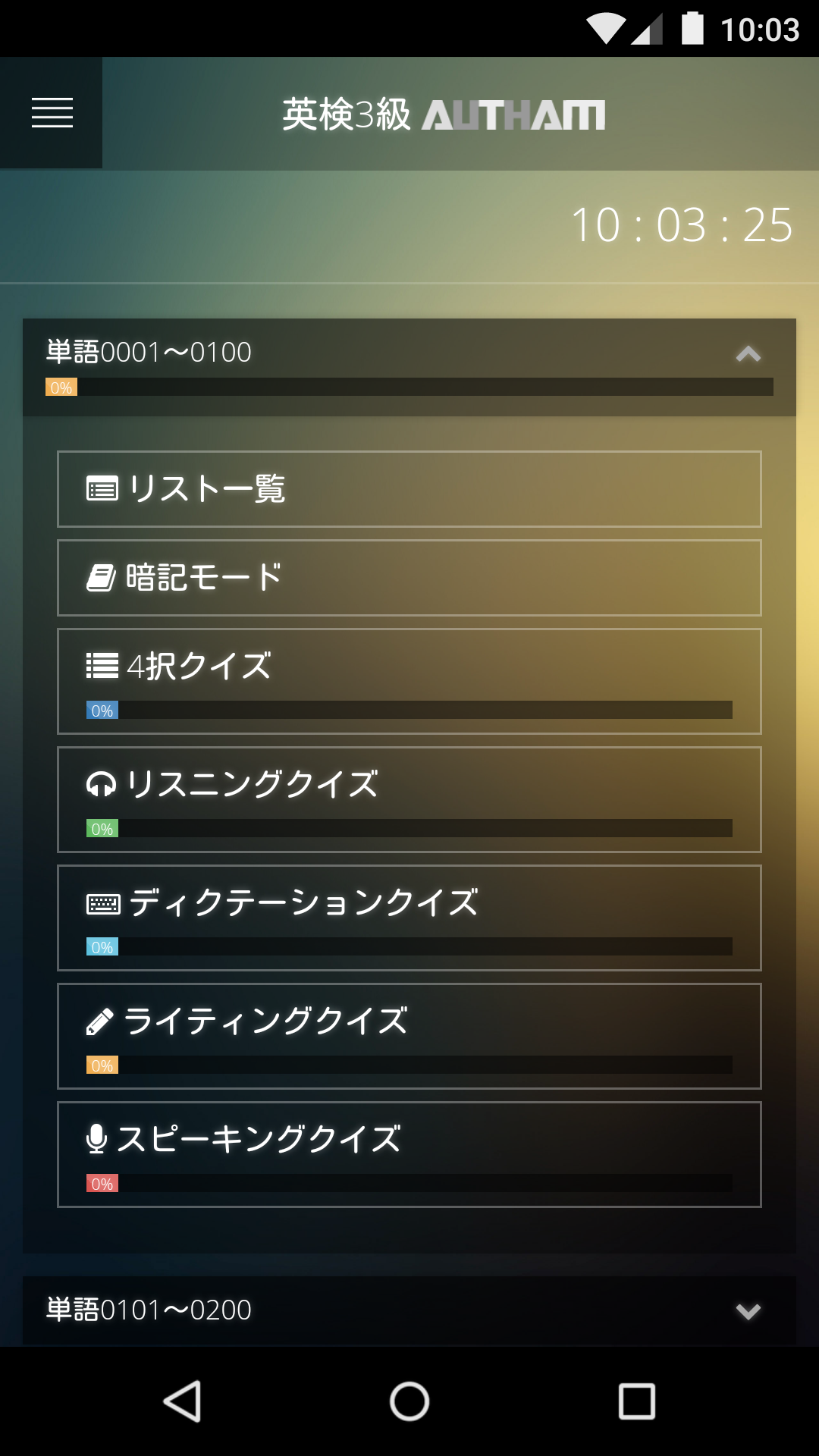Viewport: 819px width, 1456px height.
Task: Try スピーキングクイズ speaking quiz
Action: 409,1154
